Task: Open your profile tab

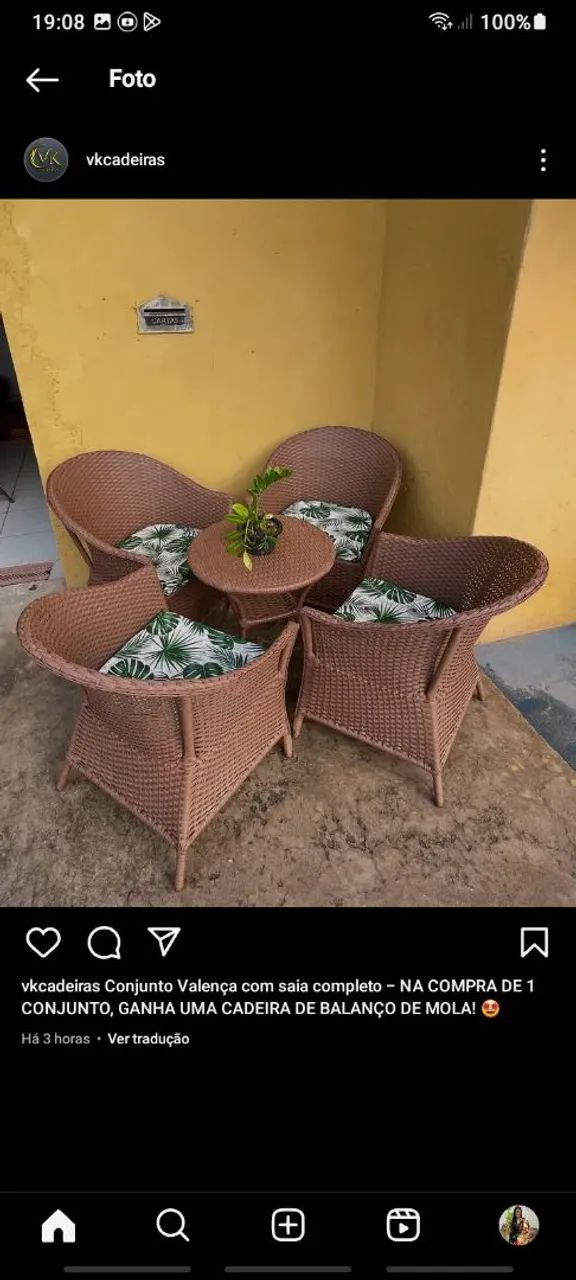Action: click(519, 1225)
